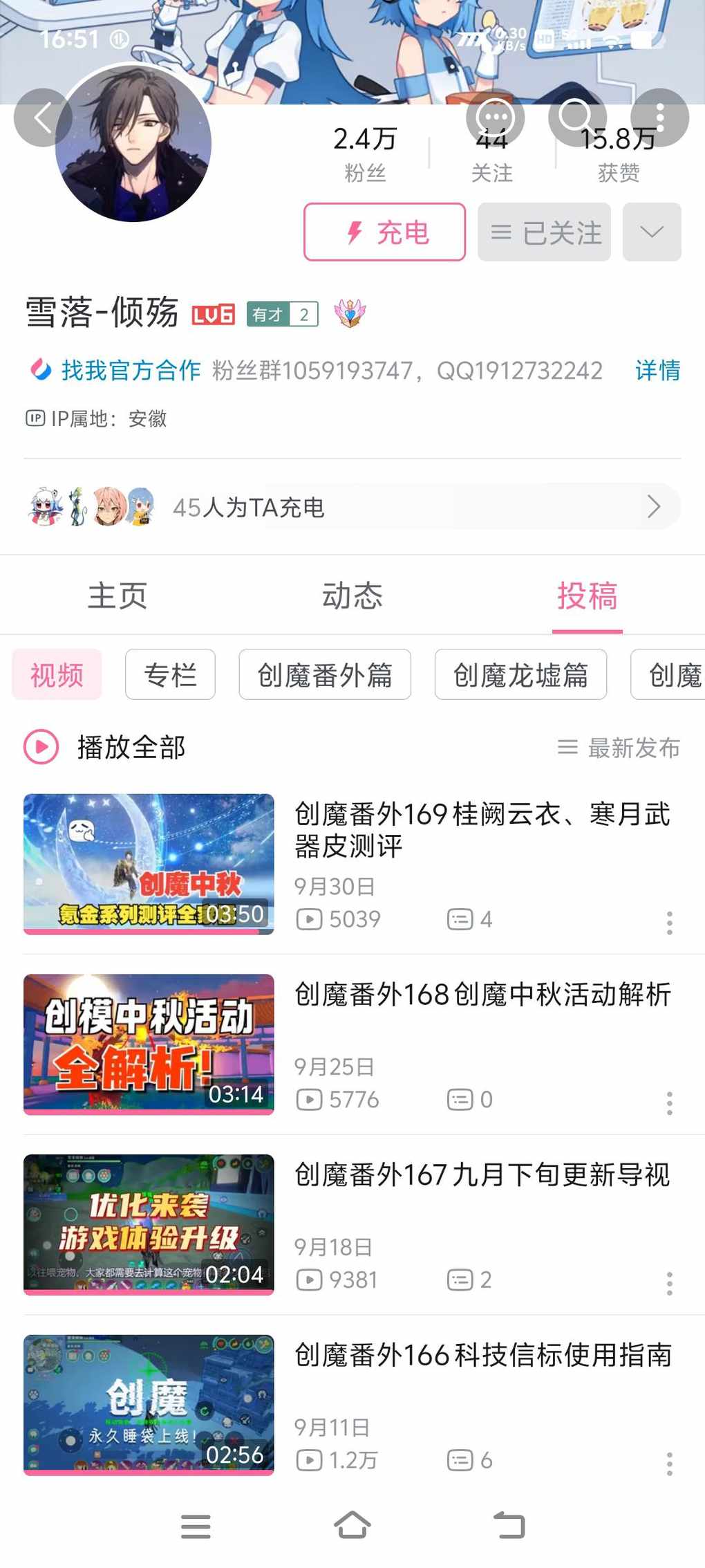Image resolution: width=705 pixels, height=1568 pixels.
Task: Switch to the 动态 tab
Action: coord(352,596)
